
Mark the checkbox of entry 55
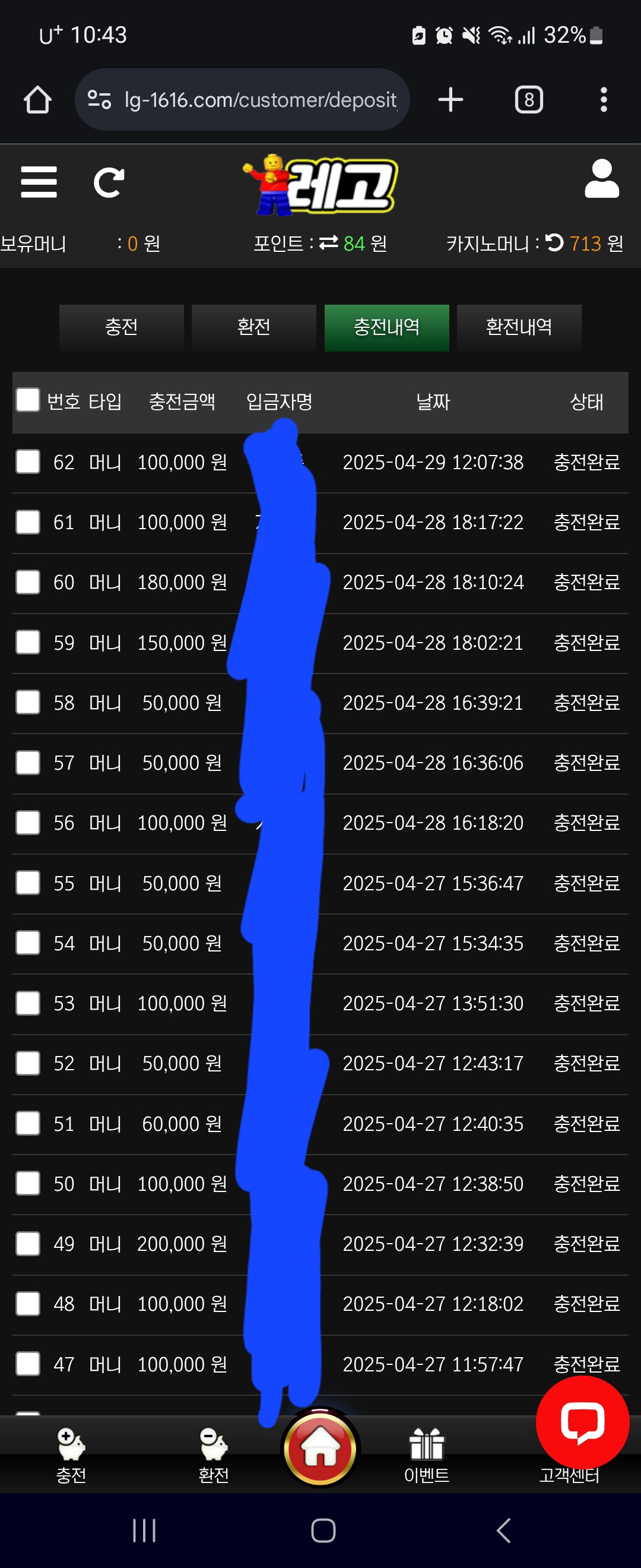pyautogui.click(x=28, y=883)
